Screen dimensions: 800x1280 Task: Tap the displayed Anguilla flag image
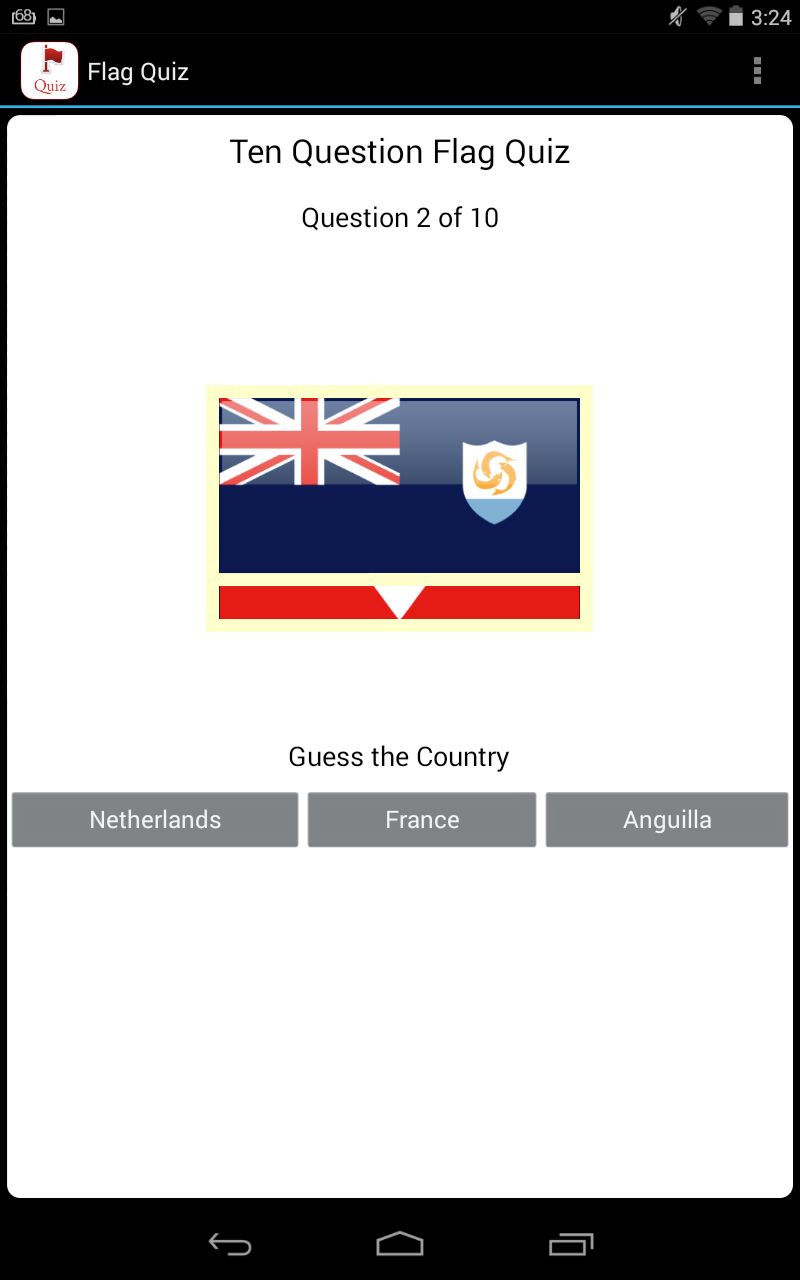[399, 485]
